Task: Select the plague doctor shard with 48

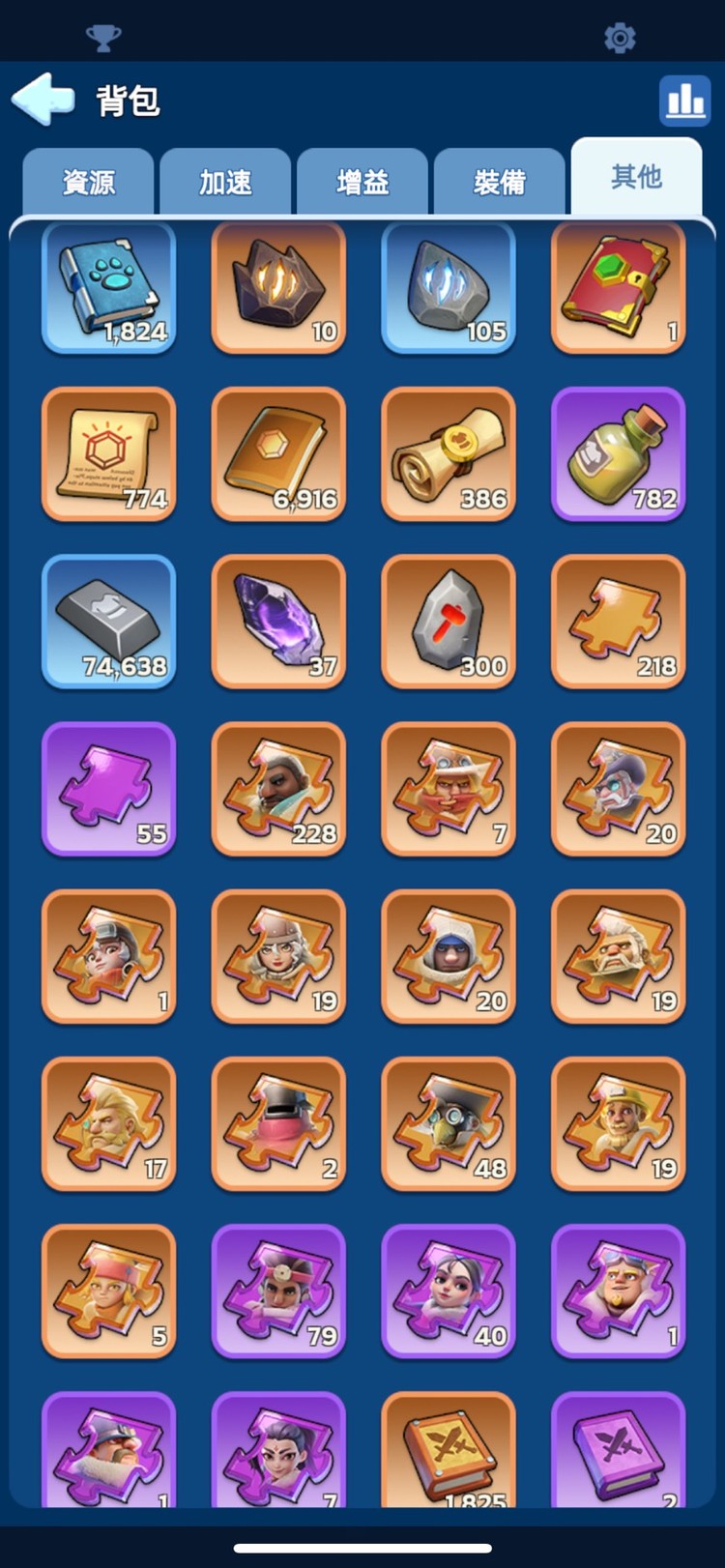Action: (449, 1123)
